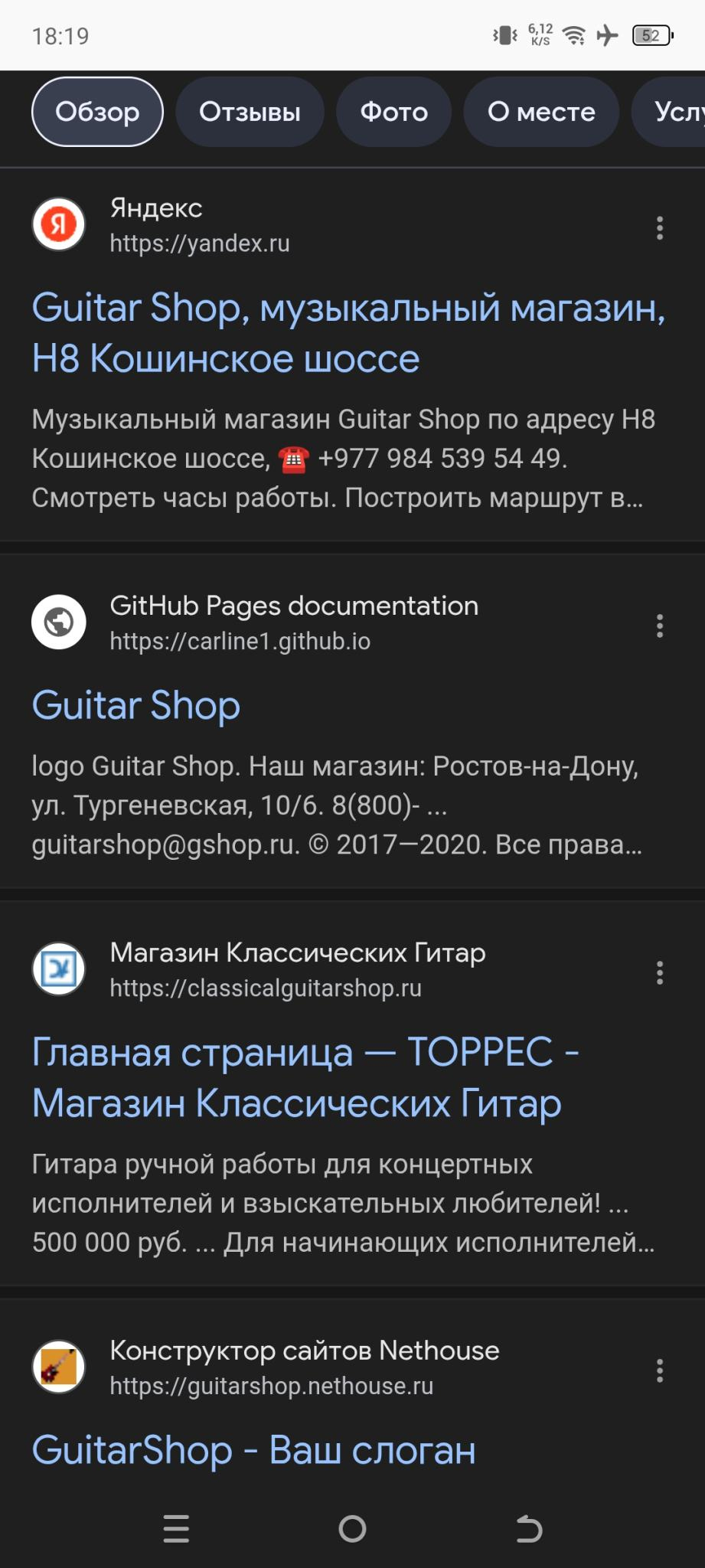This screenshot has width=705, height=1568.
Task: Open options menu for Яндекс result
Action: [659, 227]
